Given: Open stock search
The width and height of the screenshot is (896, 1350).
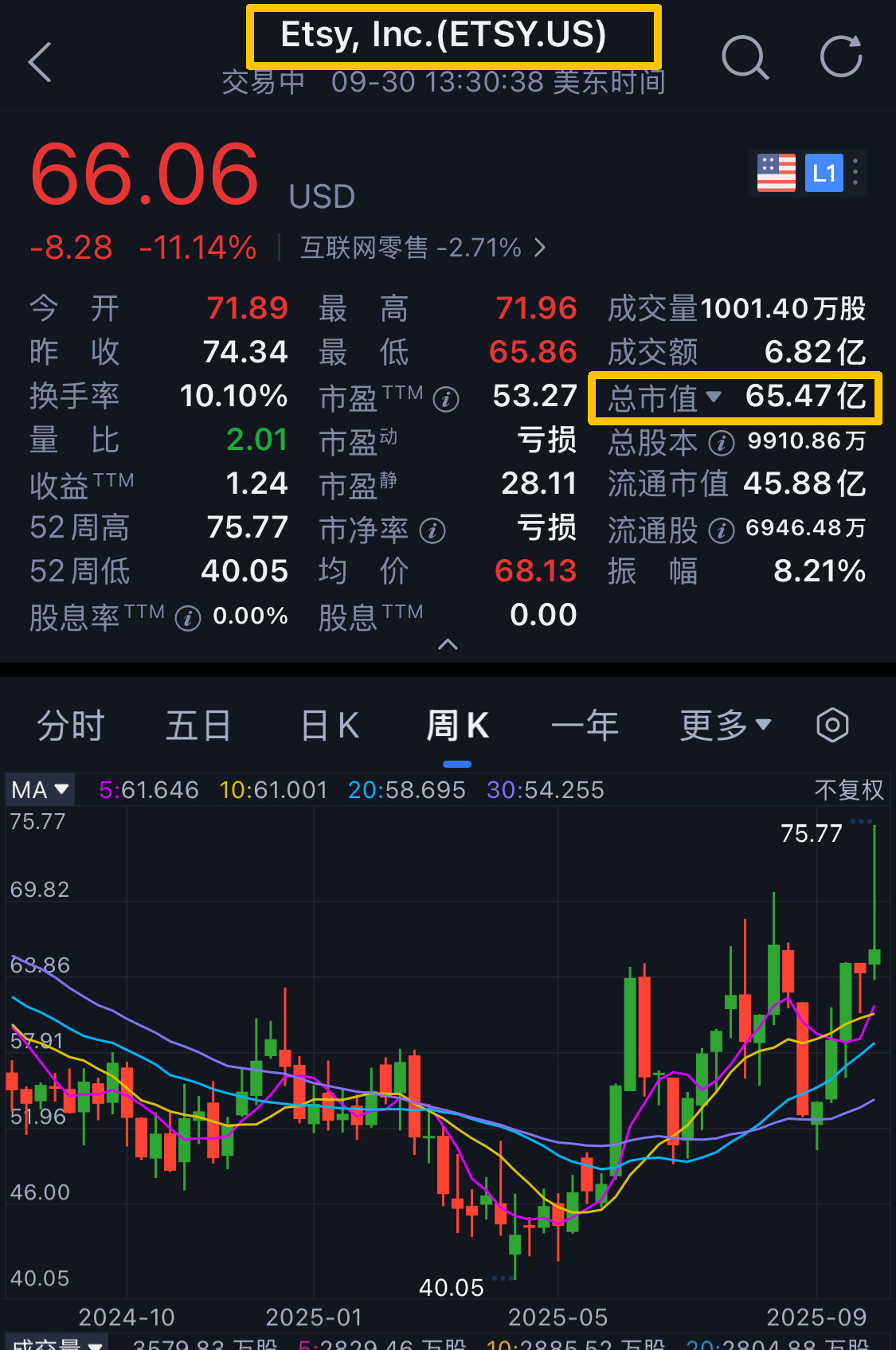Looking at the screenshot, I should click(745, 58).
